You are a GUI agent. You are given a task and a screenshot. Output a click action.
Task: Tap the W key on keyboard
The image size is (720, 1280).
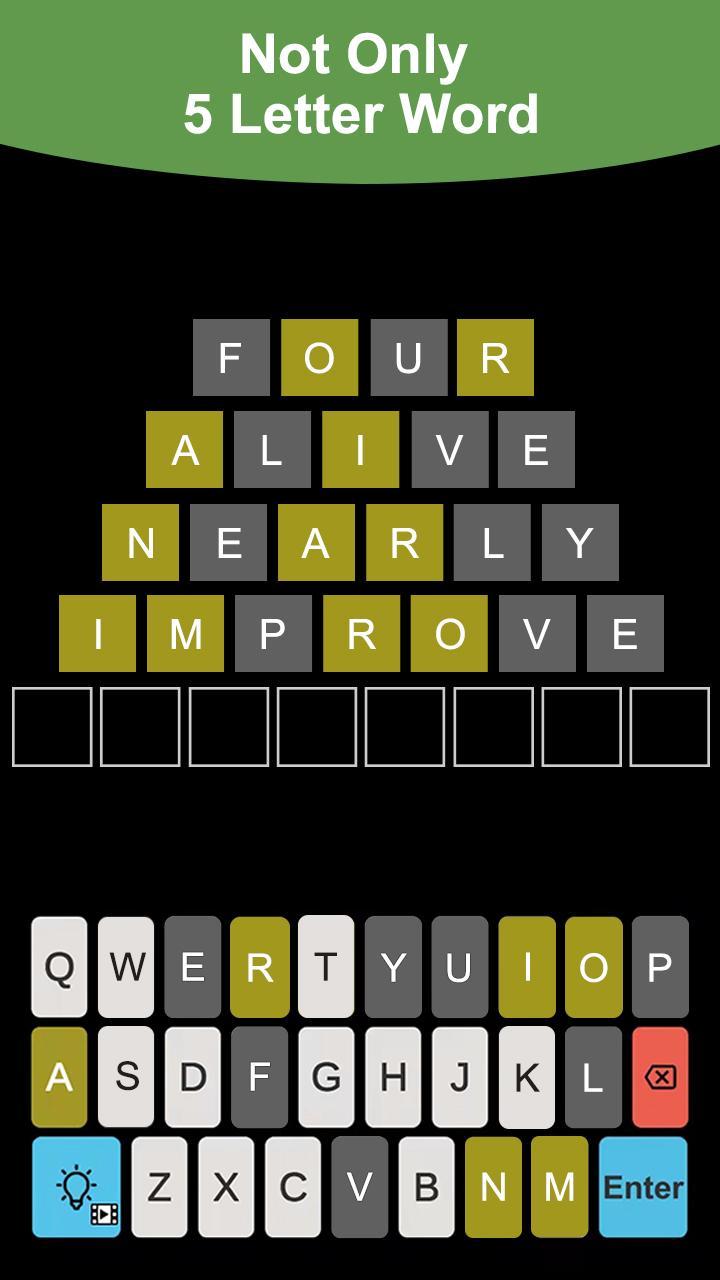tap(126, 967)
